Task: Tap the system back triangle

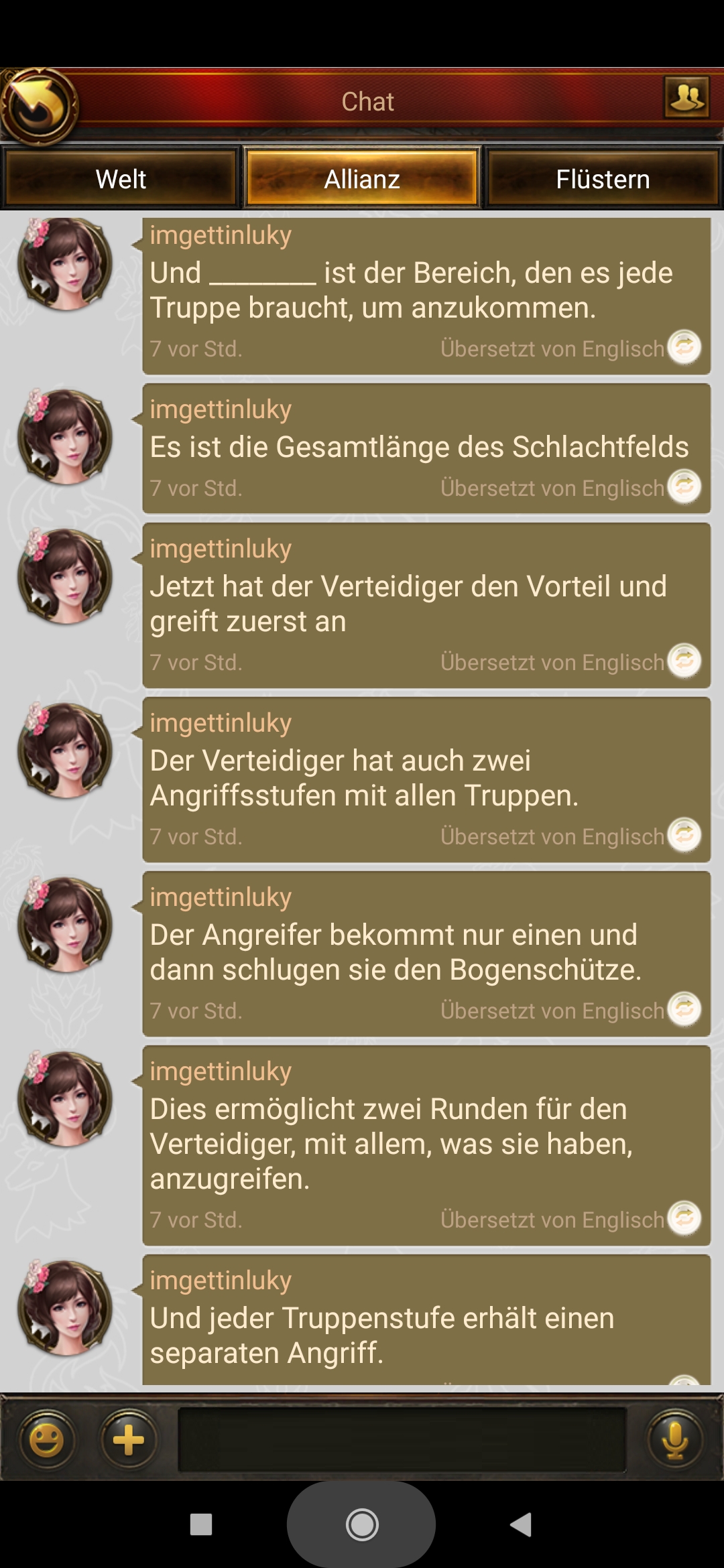Action: 522,1524
